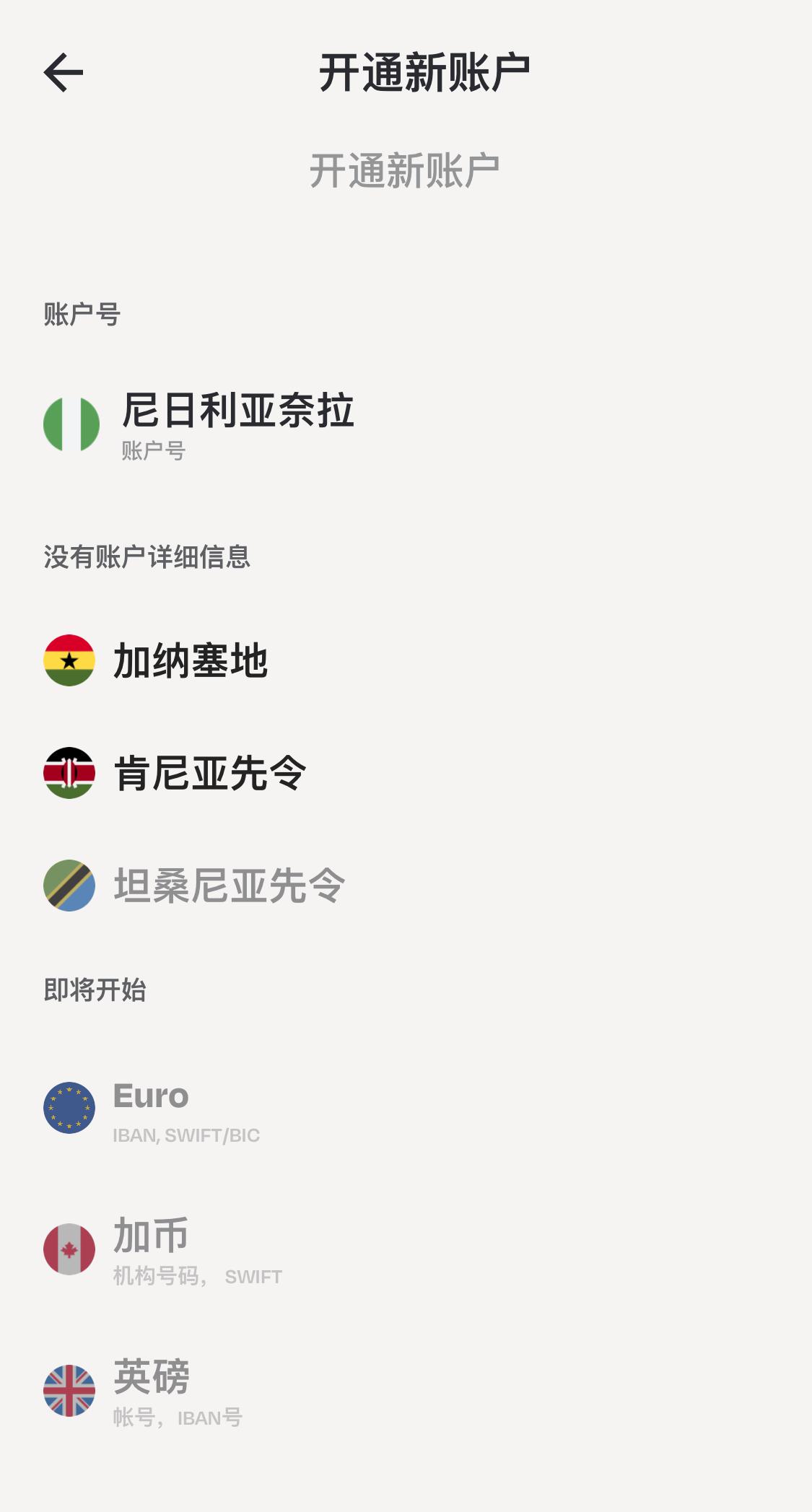Select 坦桑尼亚先令 from the list
This screenshot has width=812, height=1512.
click(x=229, y=886)
